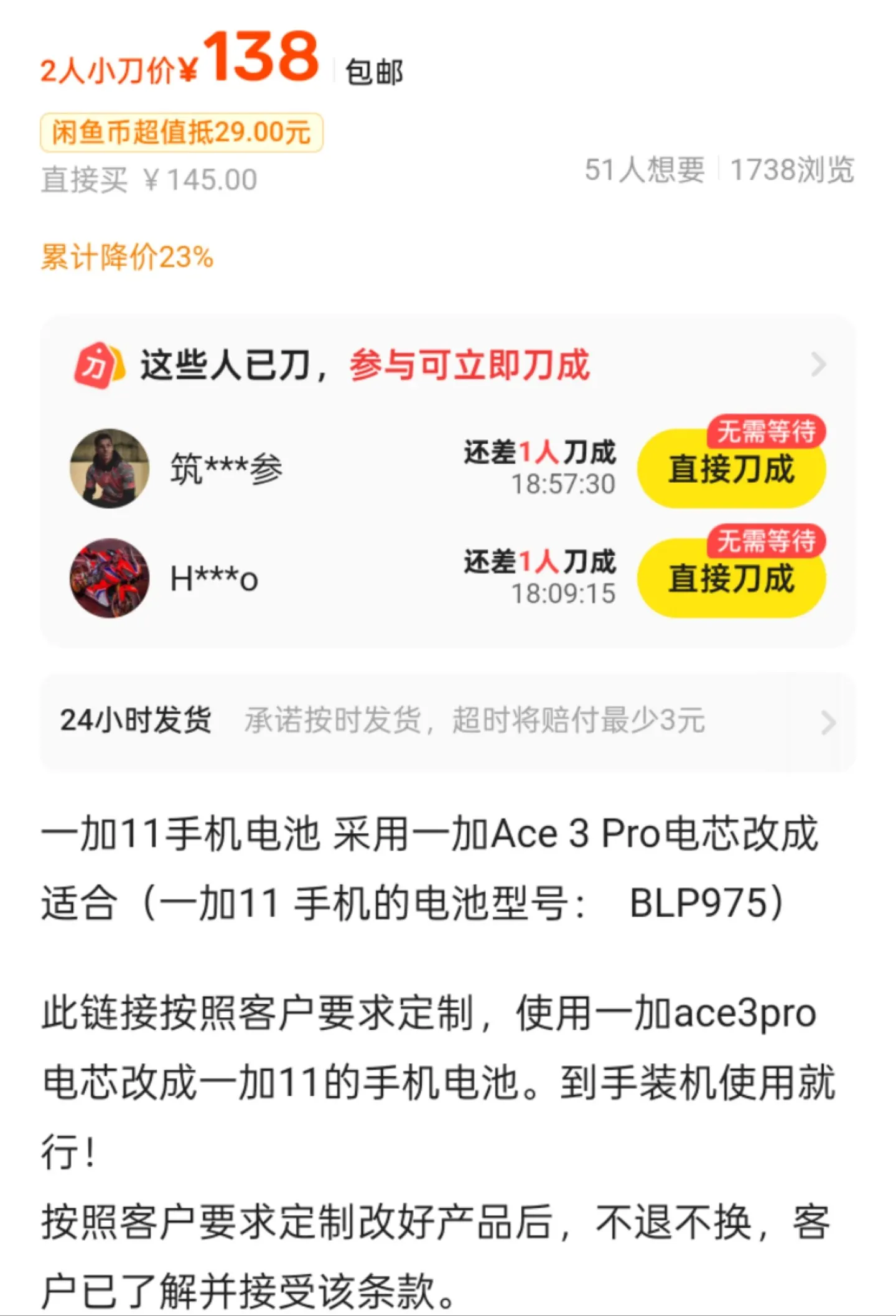View the profile avatar of H***o
The height and width of the screenshot is (1316, 896).
110,578
